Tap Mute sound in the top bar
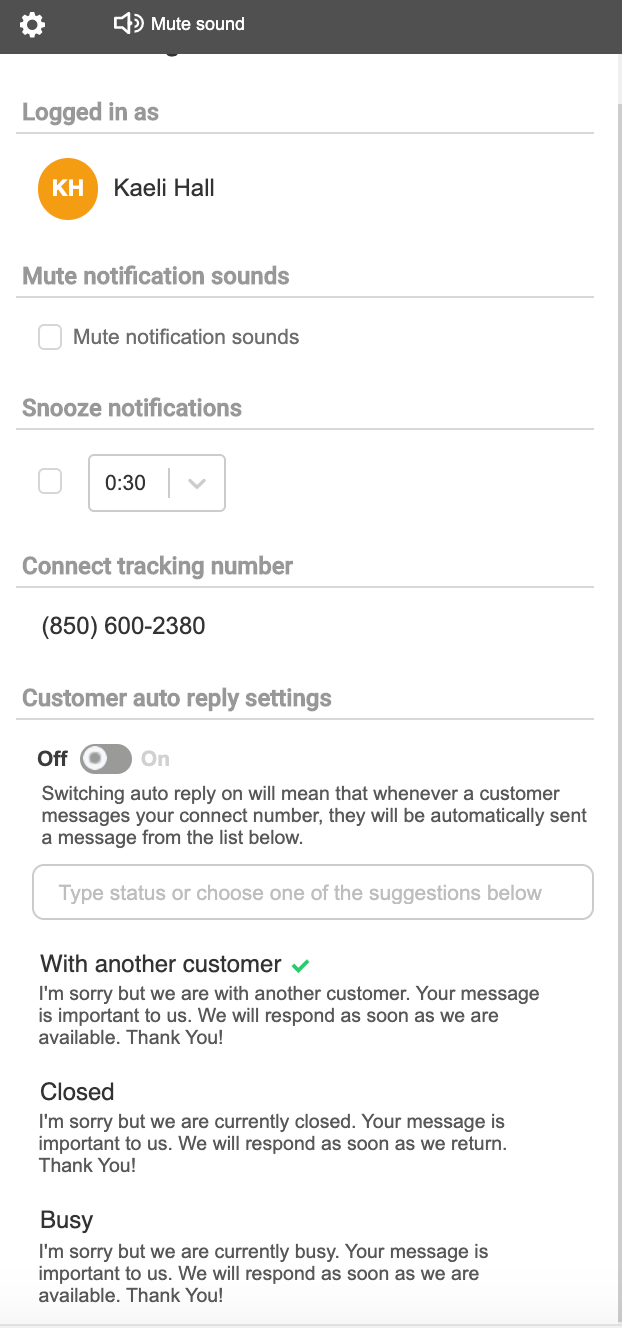This screenshot has height=1328, width=622. pos(179,24)
